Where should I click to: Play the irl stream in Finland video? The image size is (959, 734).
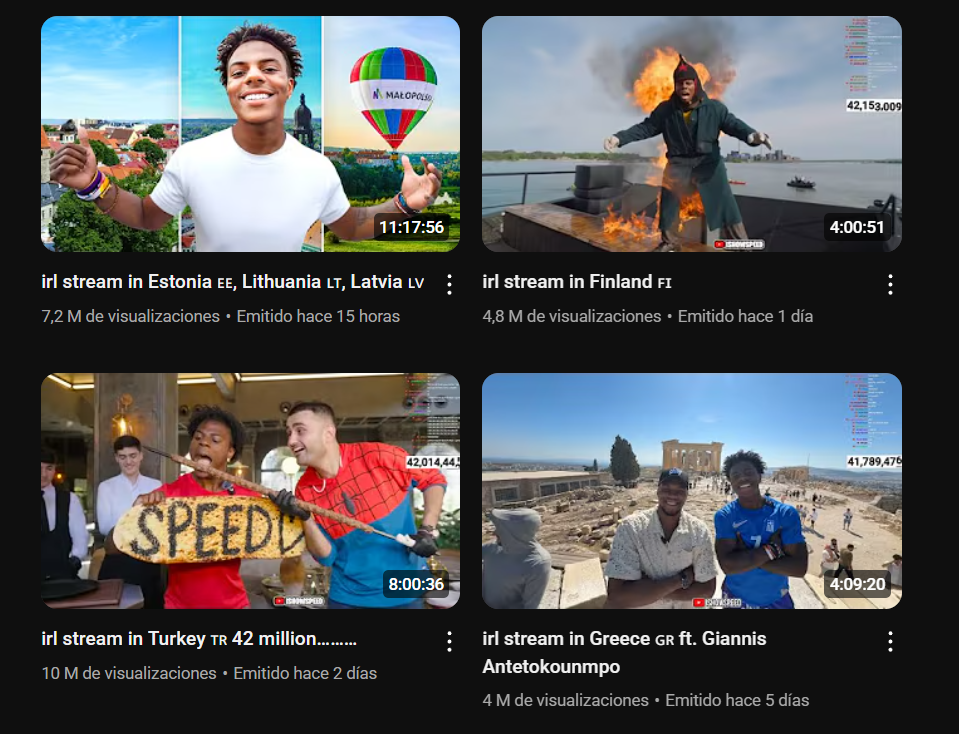click(691, 134)
